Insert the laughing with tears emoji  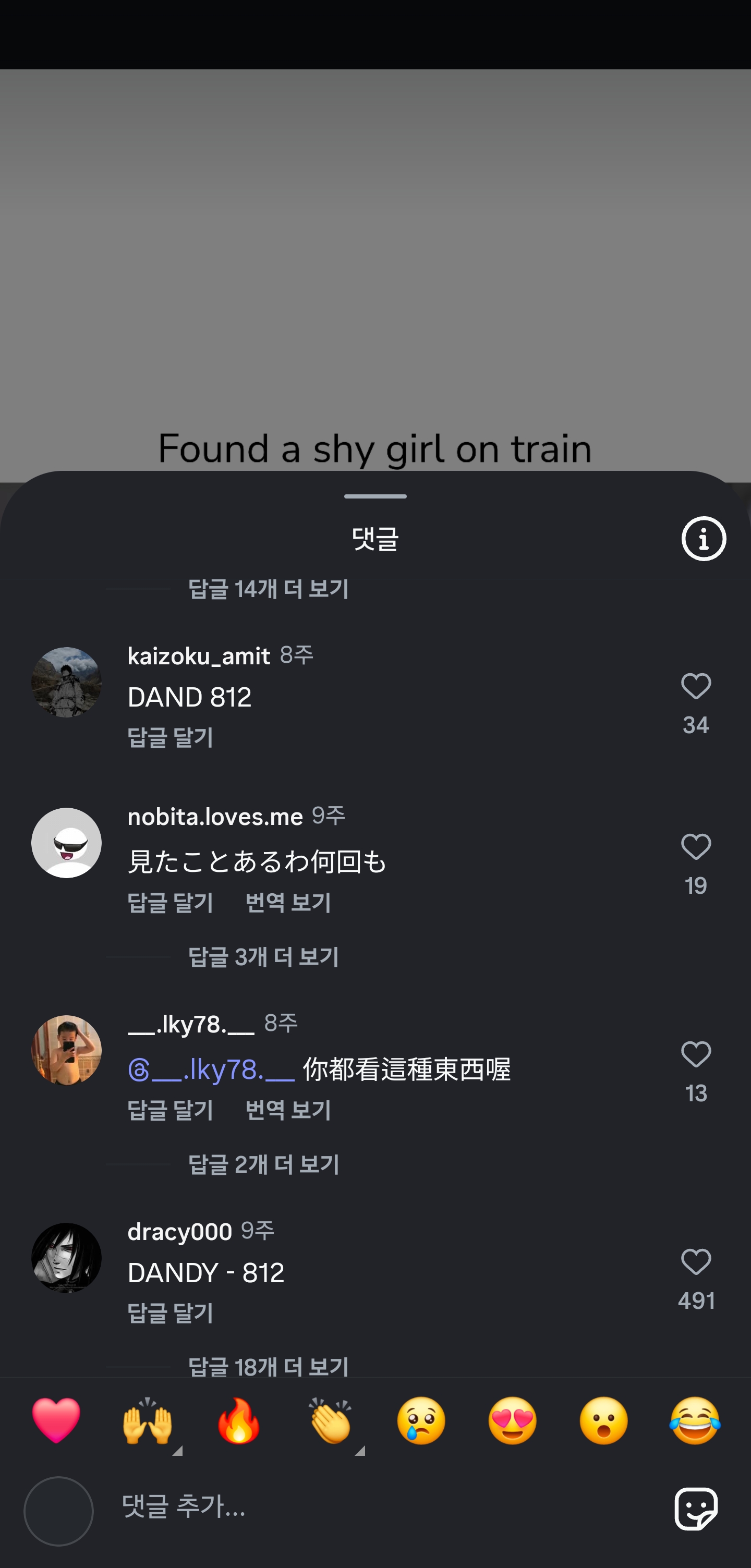pos(694,1421)
